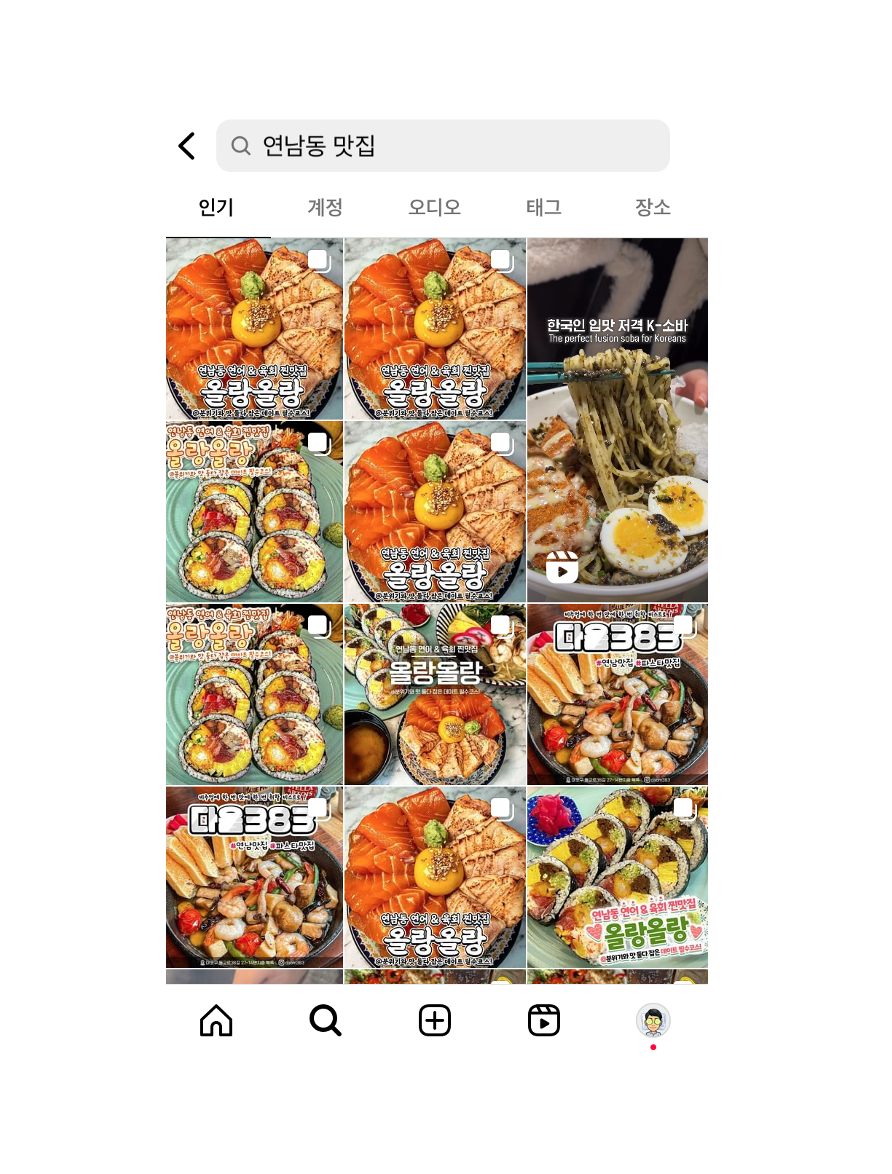The width and height of the screenshot is (892, 1174).
Task: Switch to the 태그 tab
Action: tap(544, 207)
